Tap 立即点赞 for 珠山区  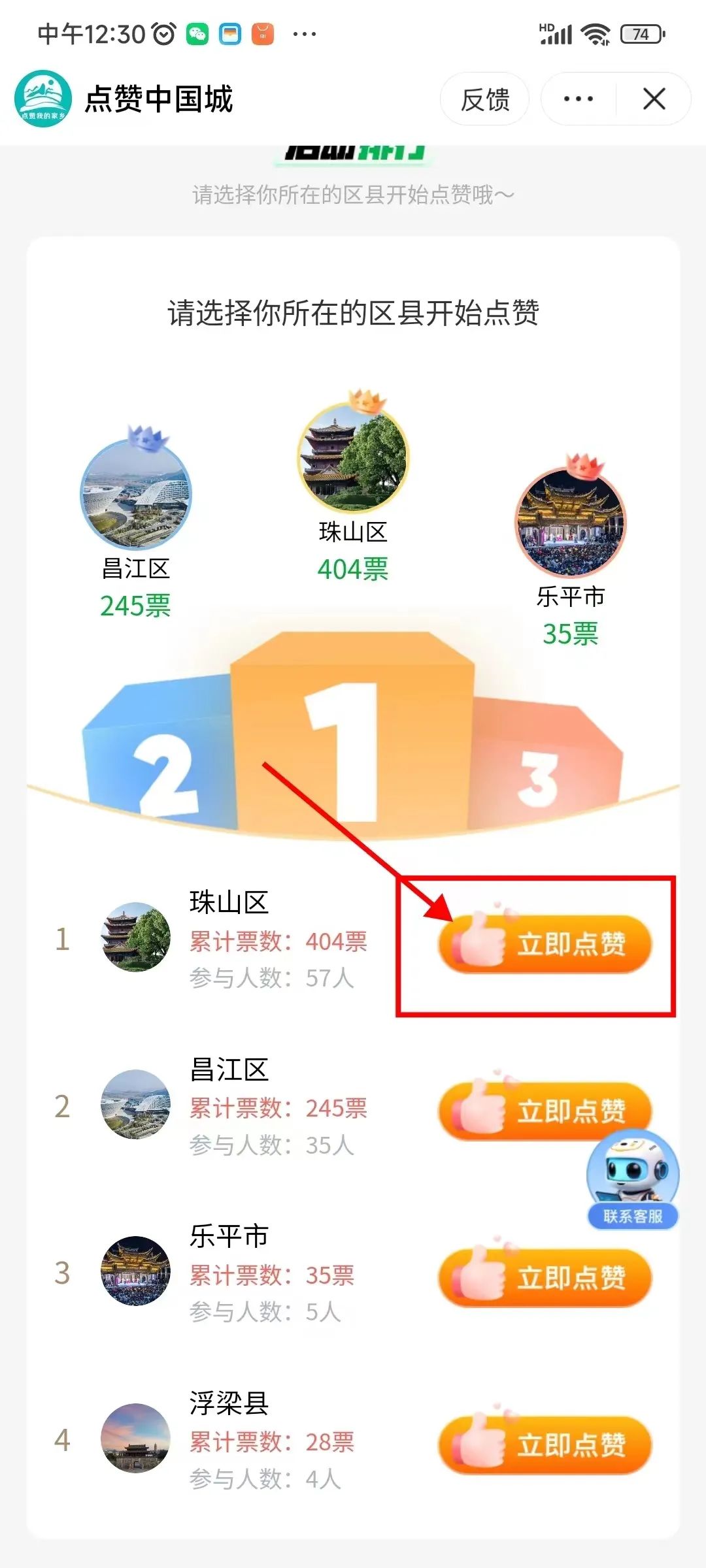(x=545, y=943)
